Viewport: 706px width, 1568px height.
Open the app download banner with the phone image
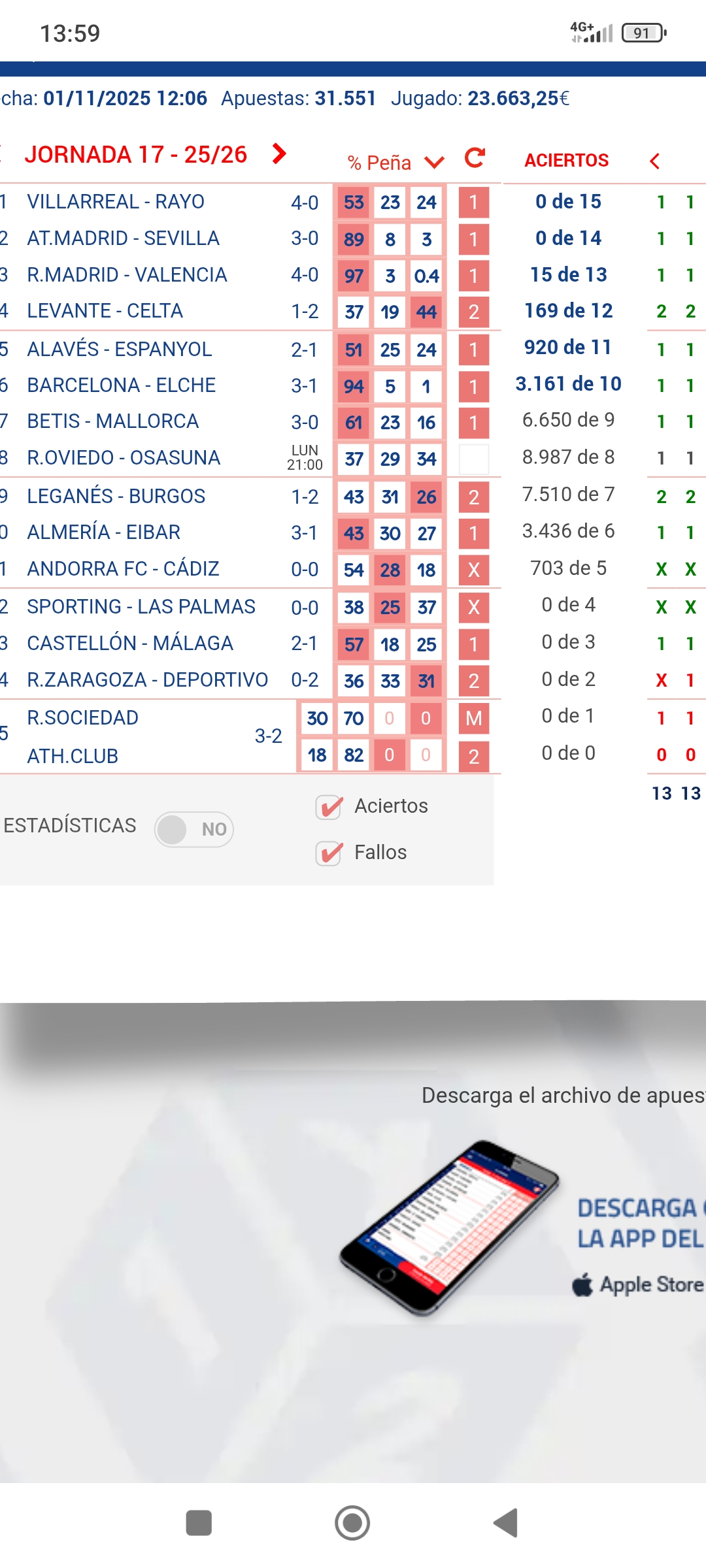click(449, 1227)
